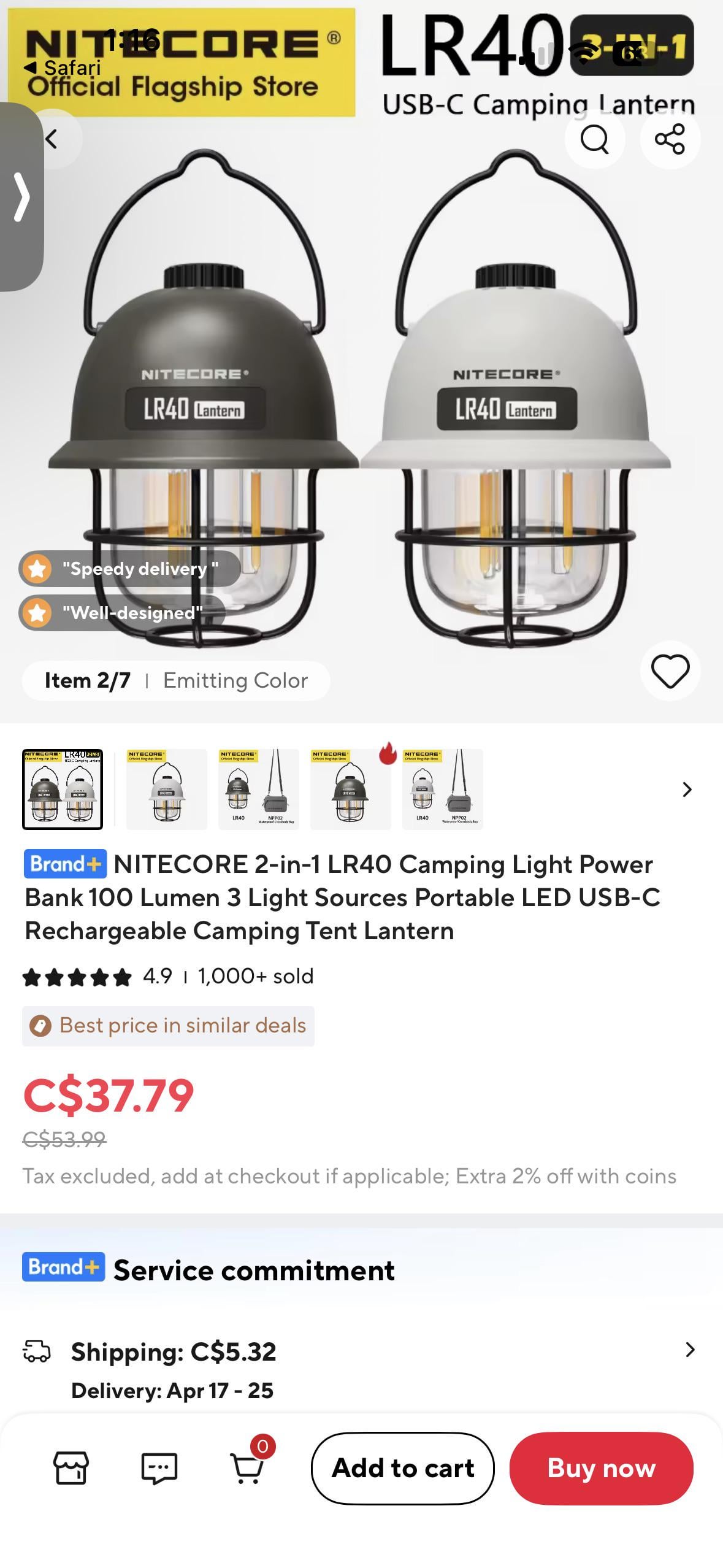
Task: Open the search magnifier icon
Action: pos(594,139)
